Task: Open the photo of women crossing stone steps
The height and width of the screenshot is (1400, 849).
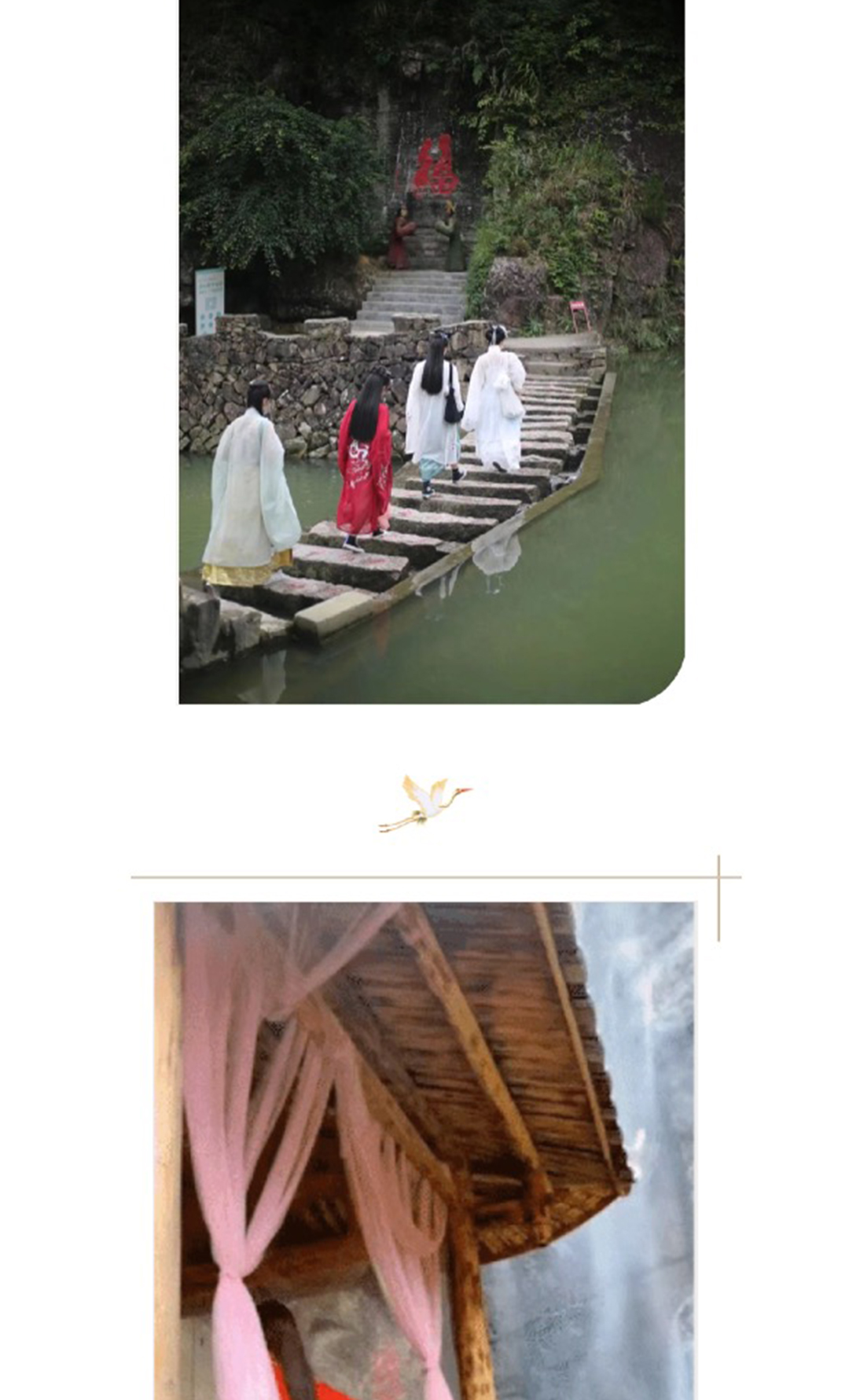Action: 432,351
